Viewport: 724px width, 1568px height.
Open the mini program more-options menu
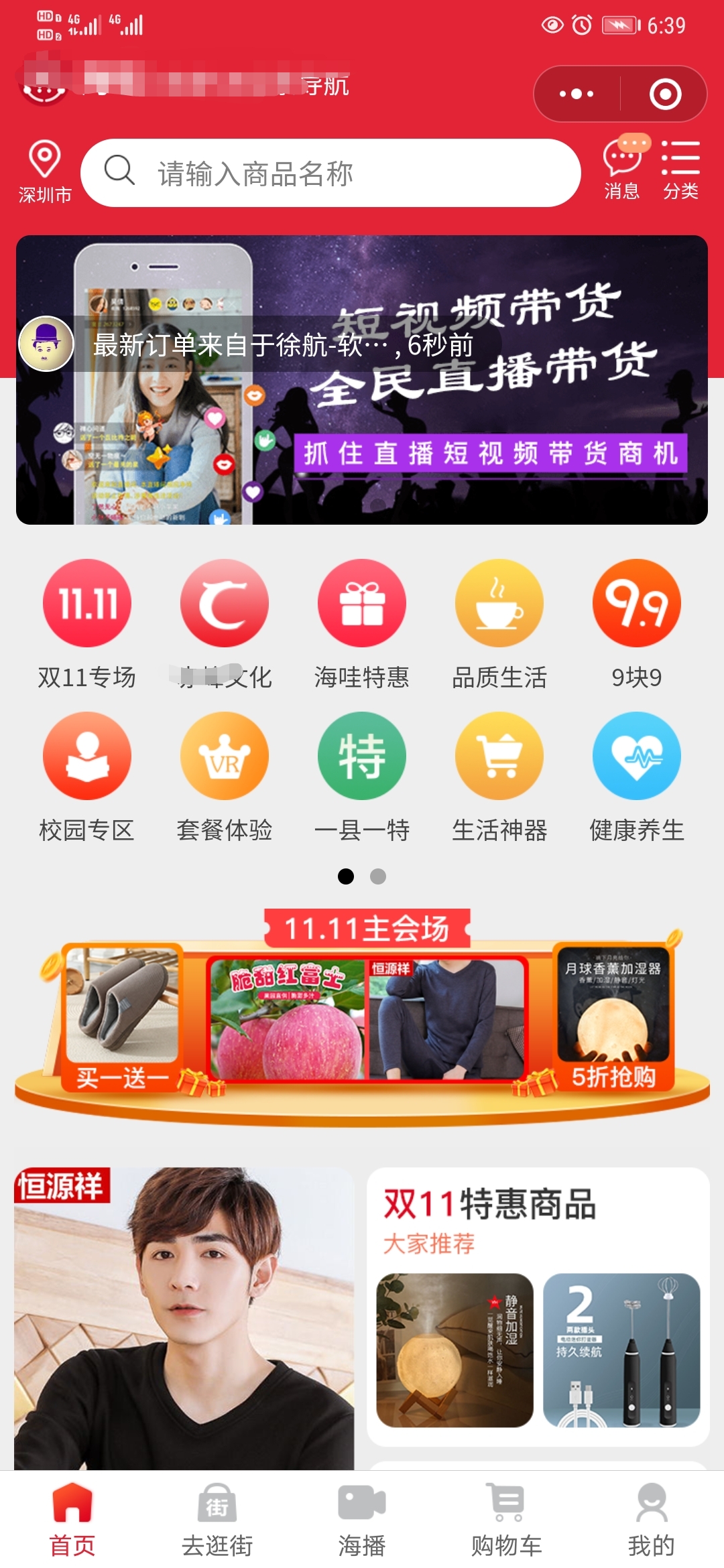click(577, 94)
